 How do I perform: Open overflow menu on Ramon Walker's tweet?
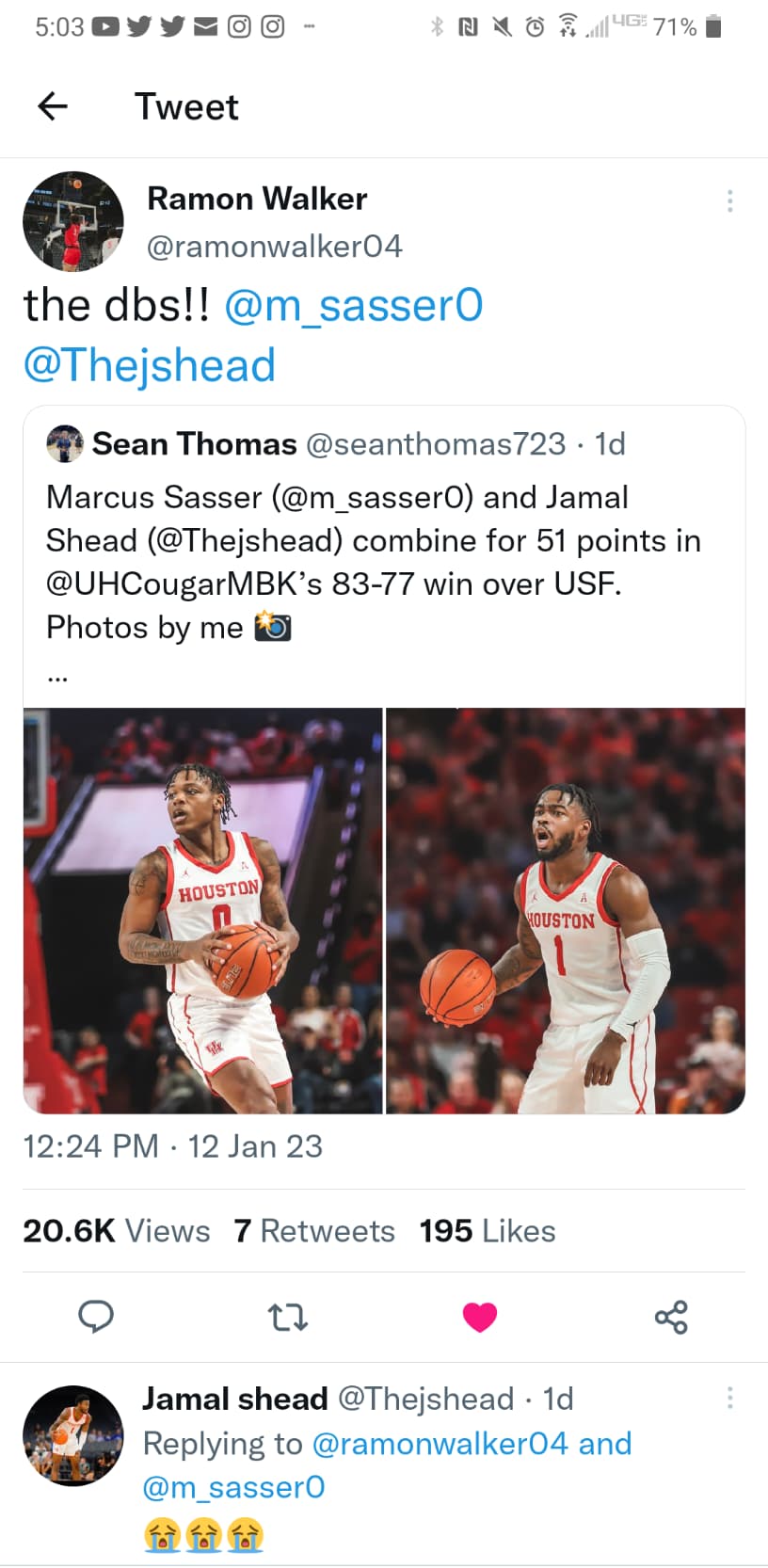coord(730,200)
